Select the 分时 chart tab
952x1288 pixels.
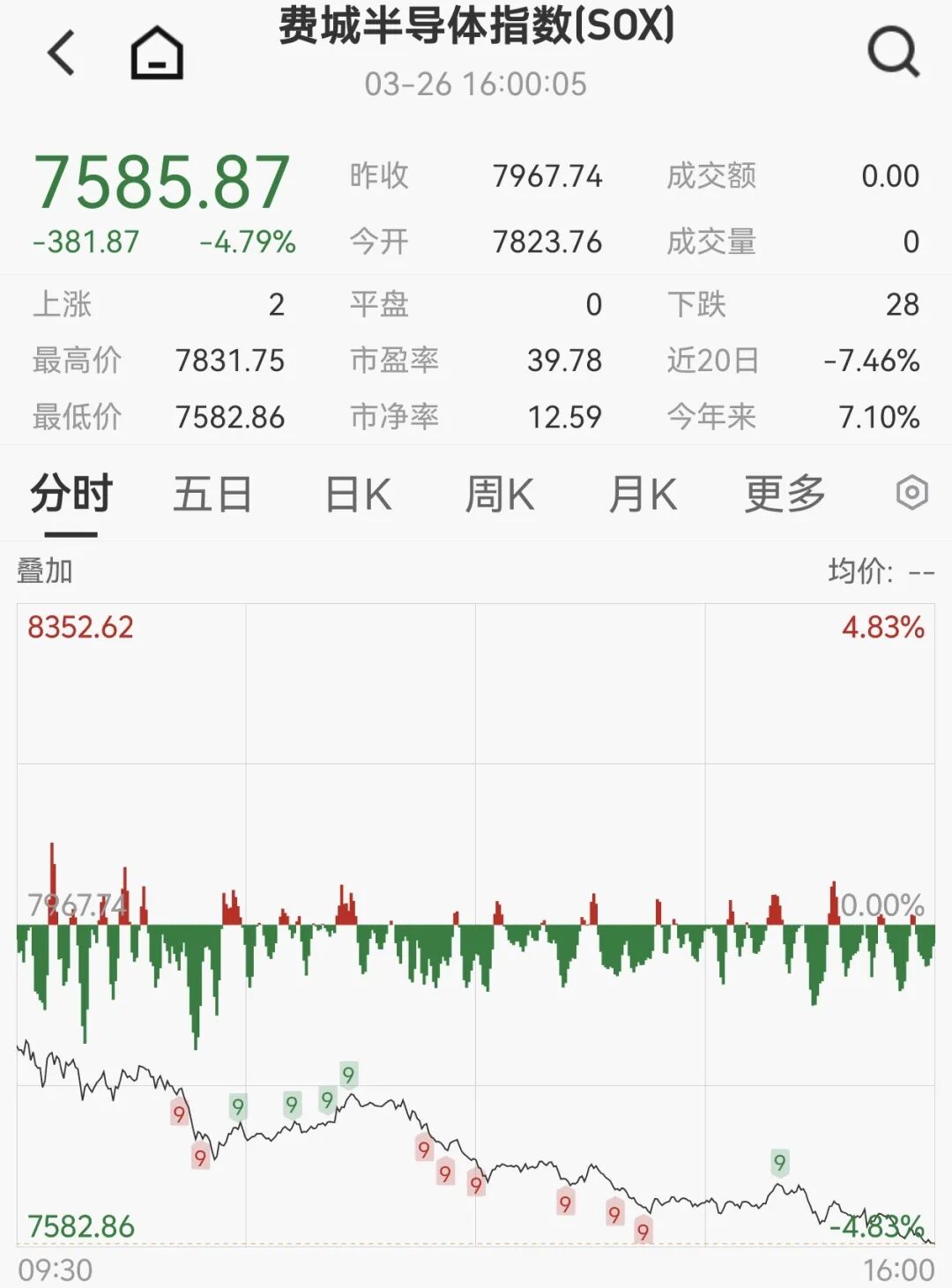click(71, 494)
